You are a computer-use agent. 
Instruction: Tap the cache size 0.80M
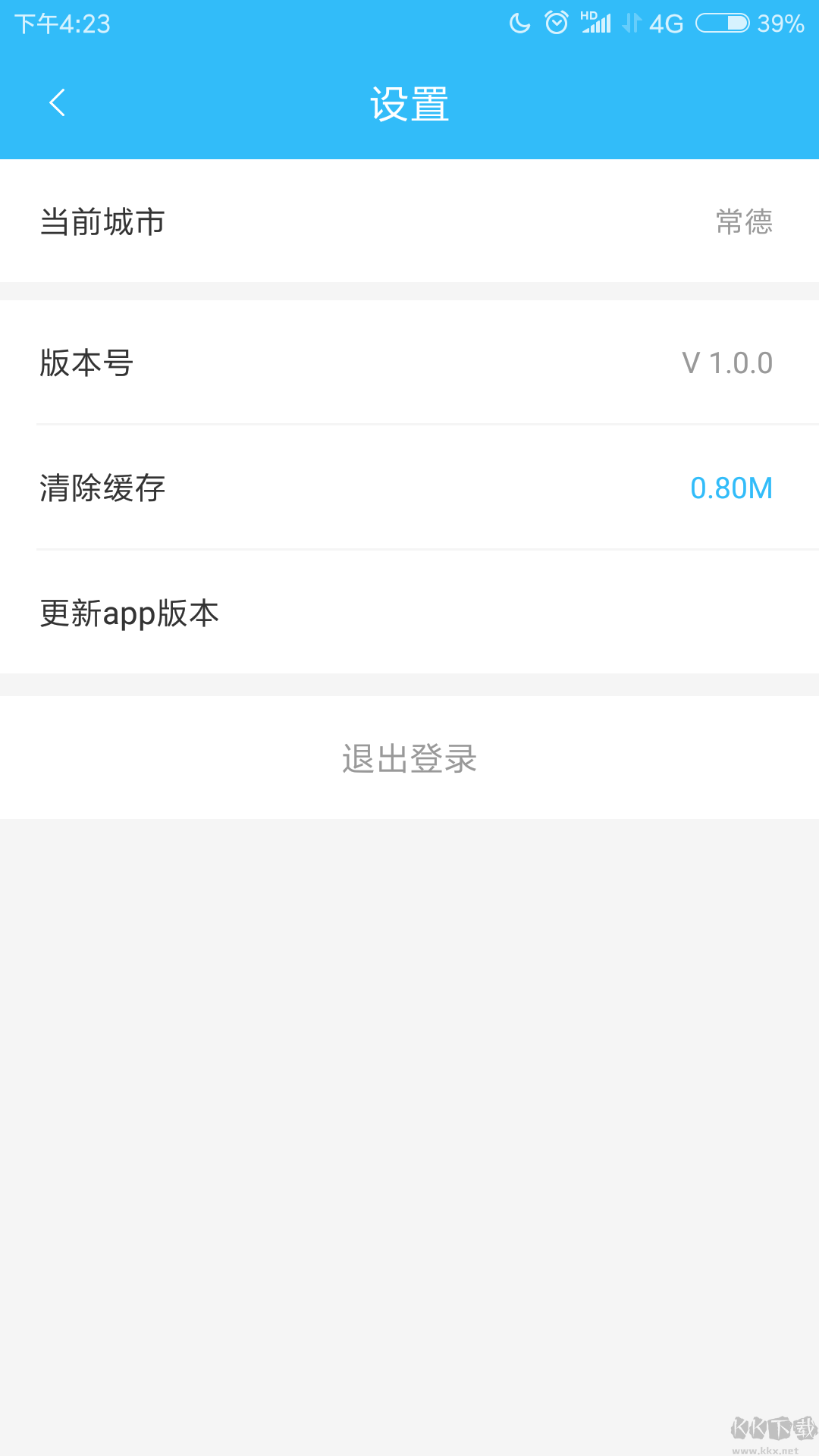tap(731, 488)
